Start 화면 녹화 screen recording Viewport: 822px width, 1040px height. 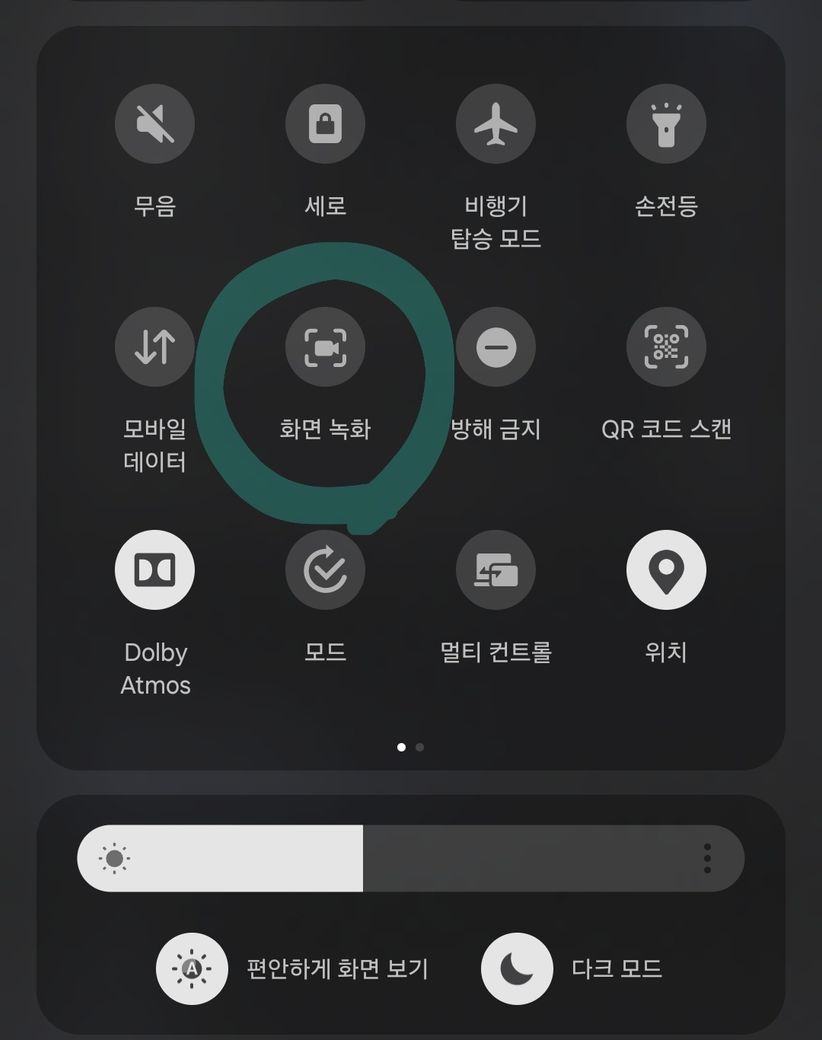click(325, 347)
